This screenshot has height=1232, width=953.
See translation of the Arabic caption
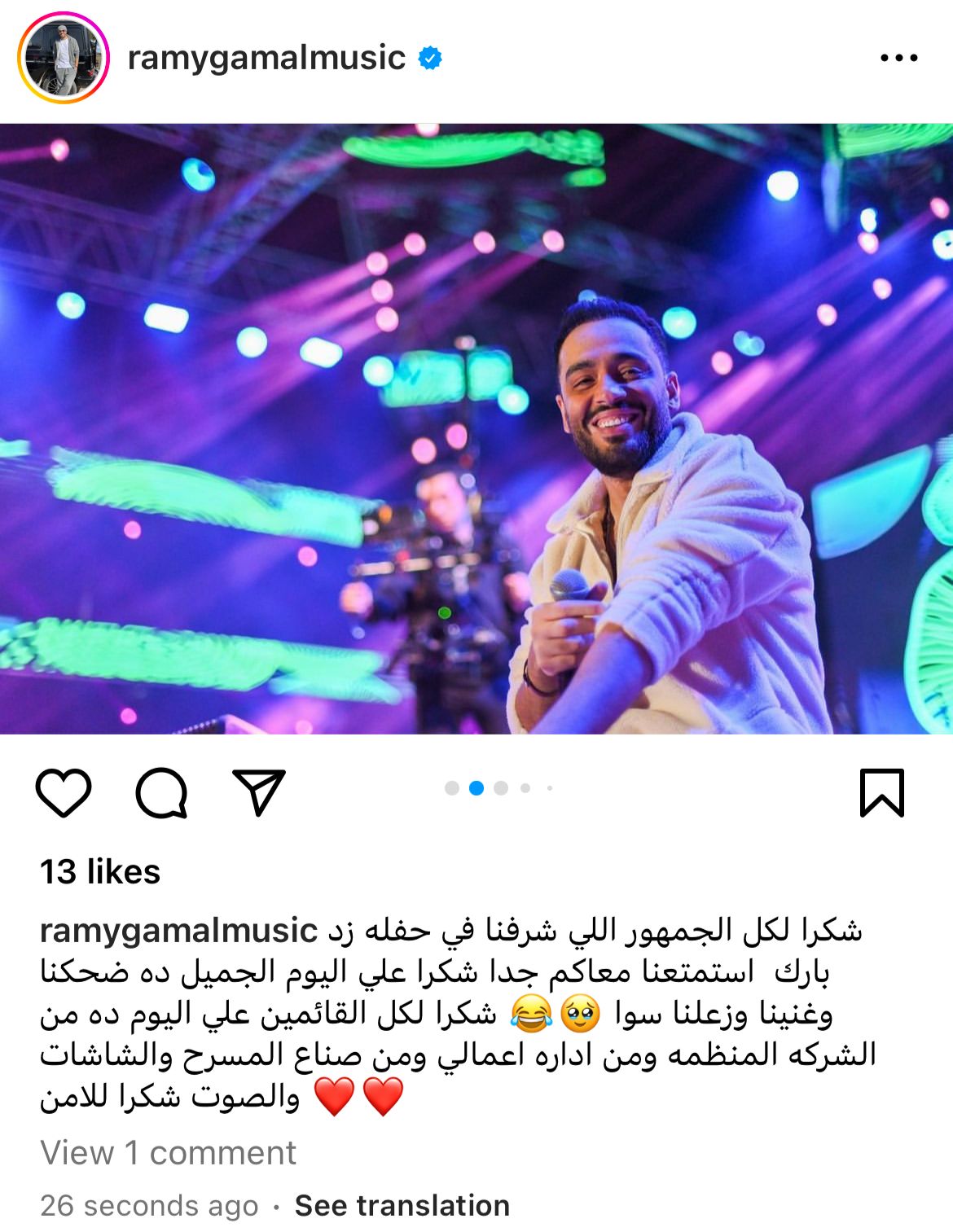[x=402, y=1205]
